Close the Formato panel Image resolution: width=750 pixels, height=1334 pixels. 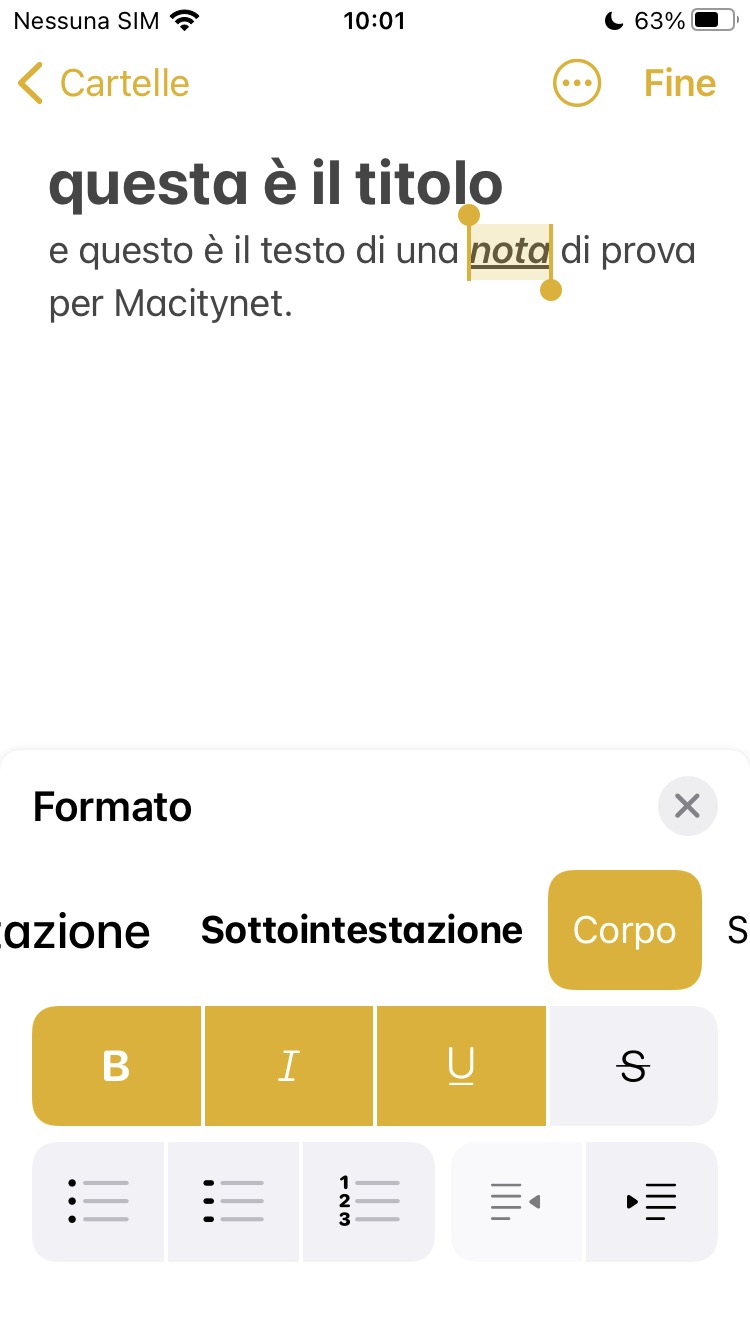click(x=687, y=806)
